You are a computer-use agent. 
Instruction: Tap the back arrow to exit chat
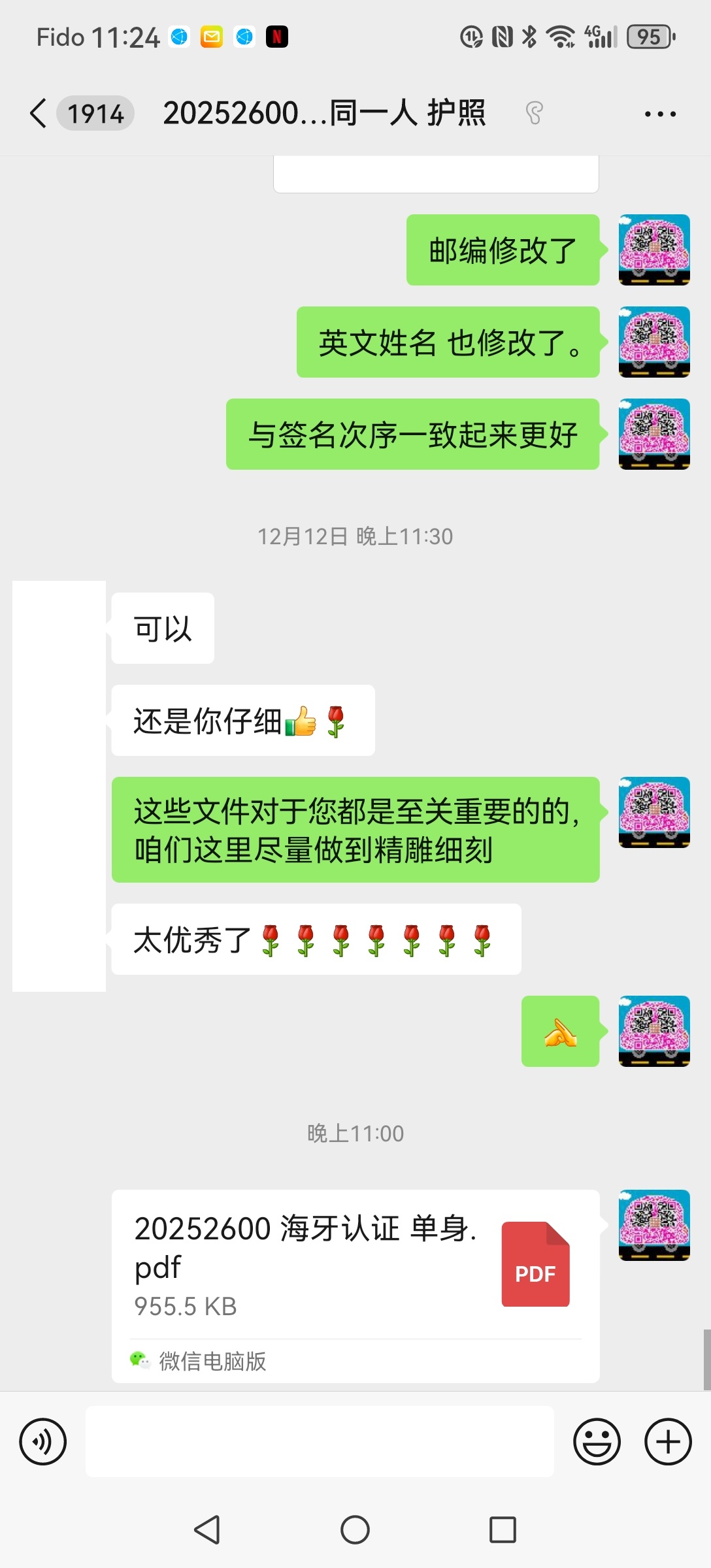pos(37,112)
